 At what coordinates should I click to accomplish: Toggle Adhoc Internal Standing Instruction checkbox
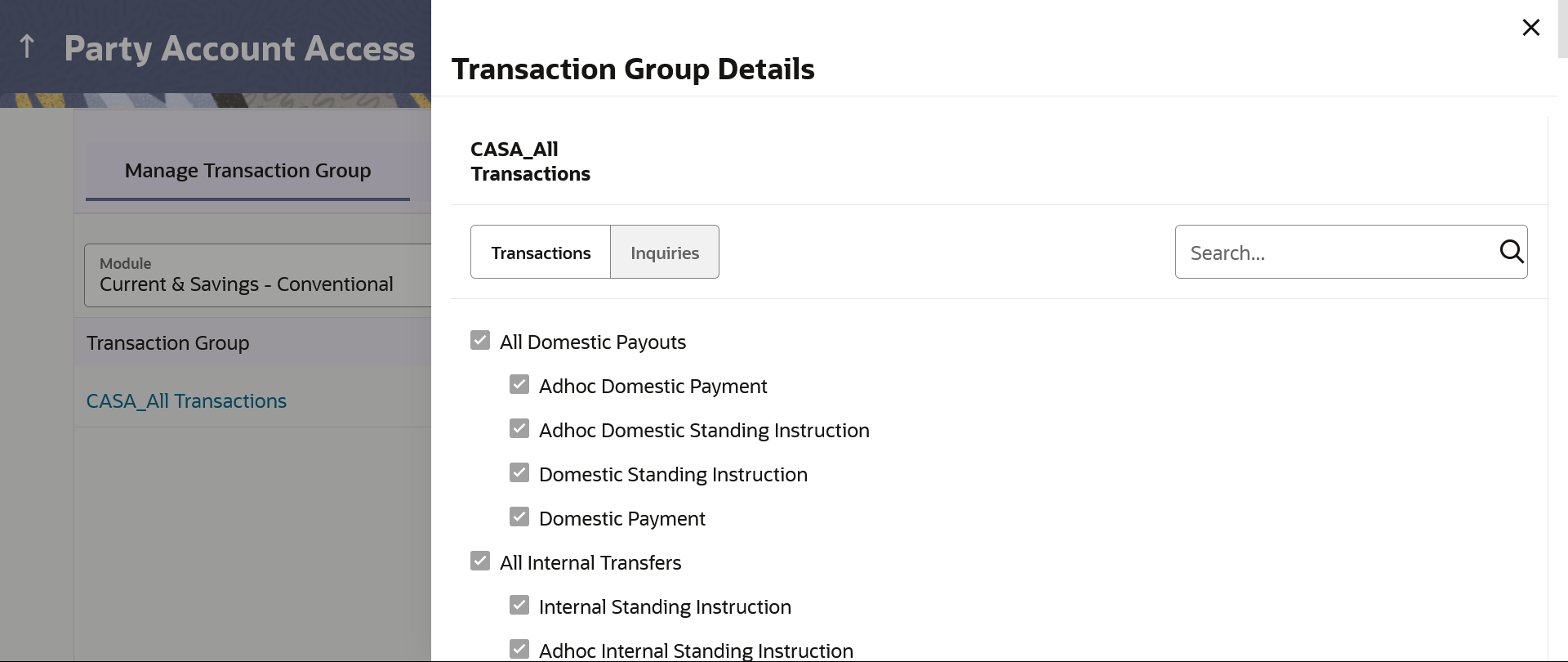(519, 649)
